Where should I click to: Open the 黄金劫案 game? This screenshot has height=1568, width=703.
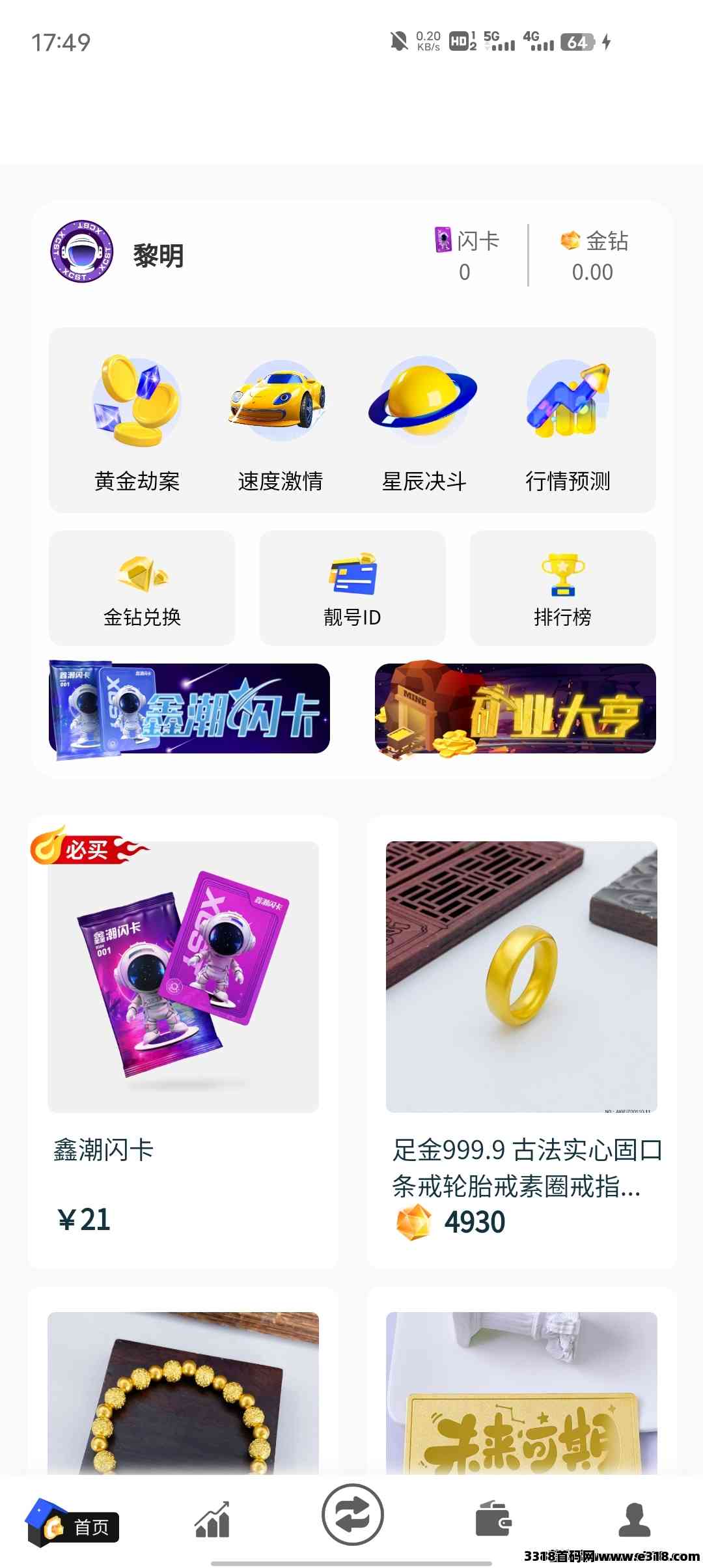coord(137,423)
